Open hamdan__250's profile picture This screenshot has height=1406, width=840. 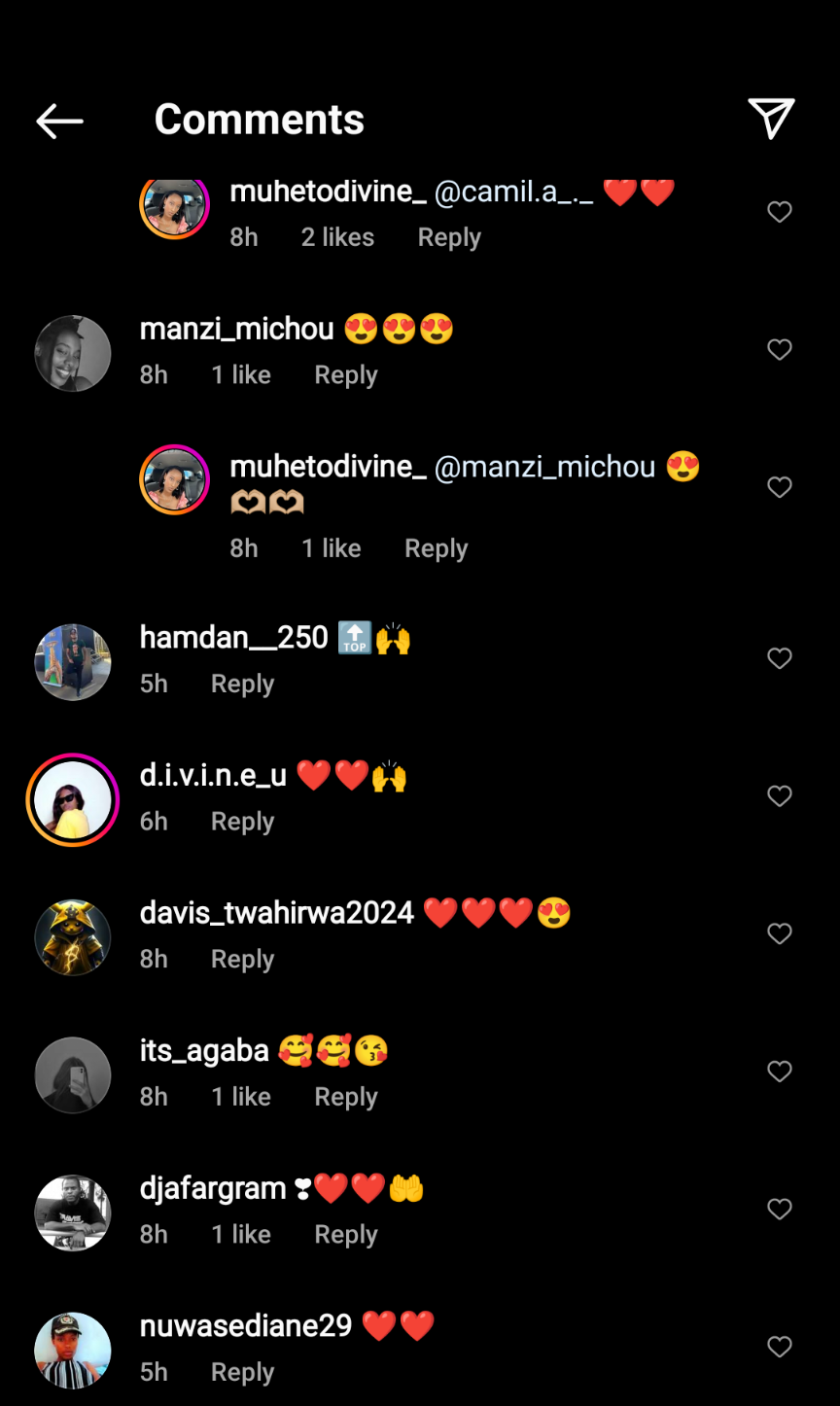pos(72,662)
